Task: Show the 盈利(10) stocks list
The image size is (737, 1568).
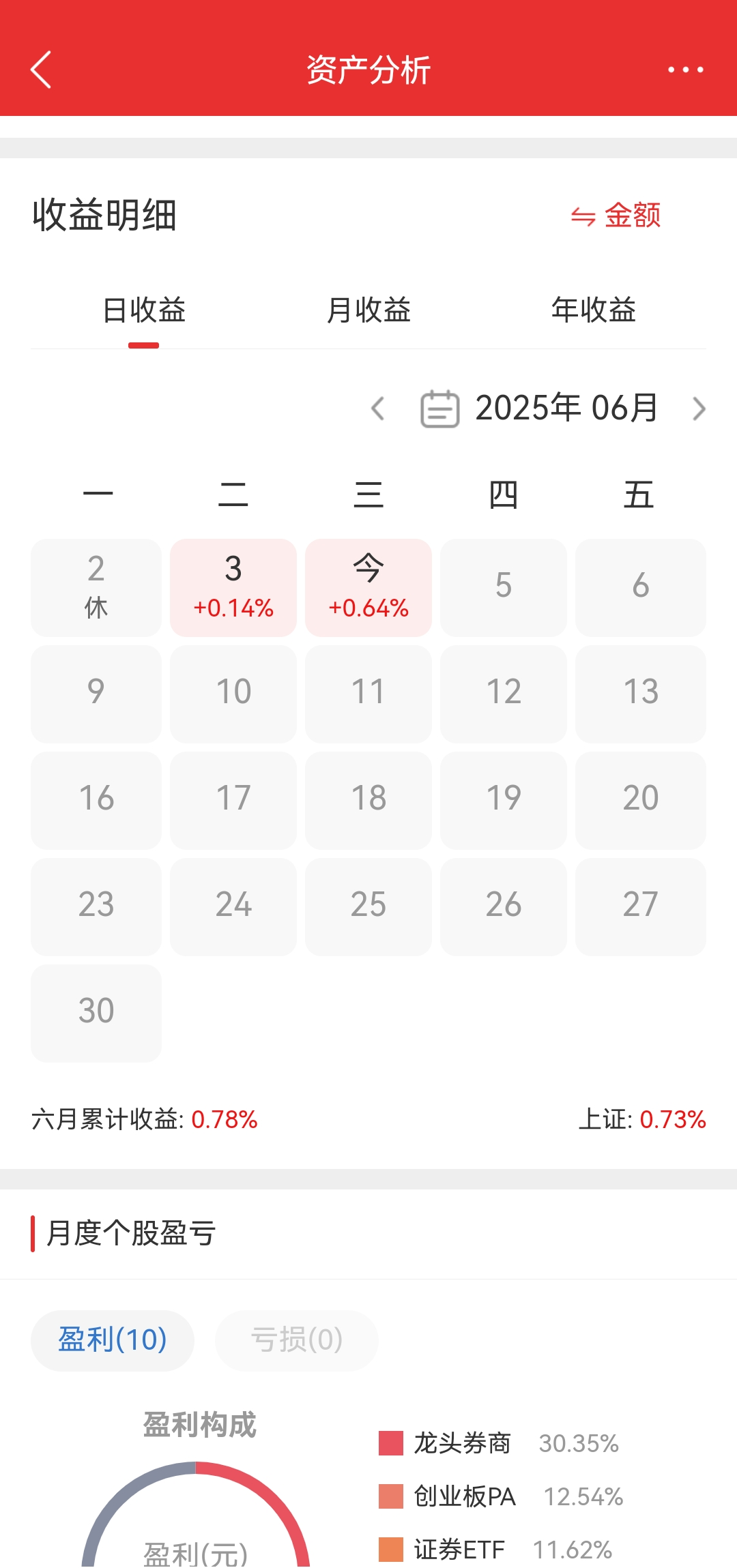Action: [x=113, y=1340]
